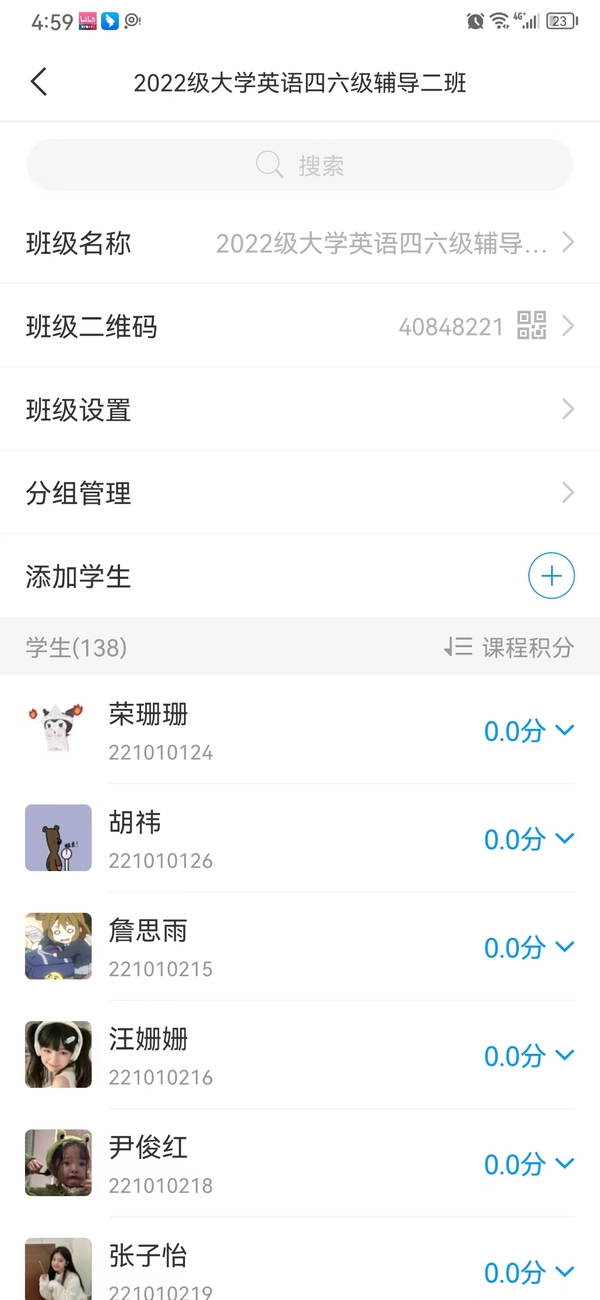Open the 班级名称 row
Viewport: 600px width, 1300px height.
pos(300,243)
